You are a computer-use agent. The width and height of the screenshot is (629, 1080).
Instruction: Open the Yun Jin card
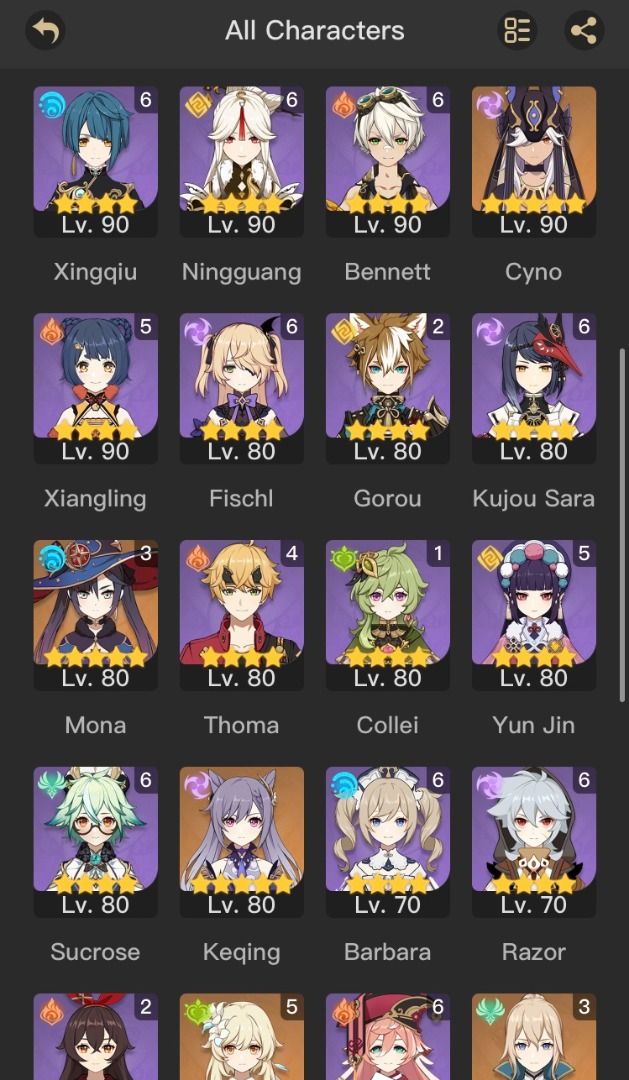534,616
